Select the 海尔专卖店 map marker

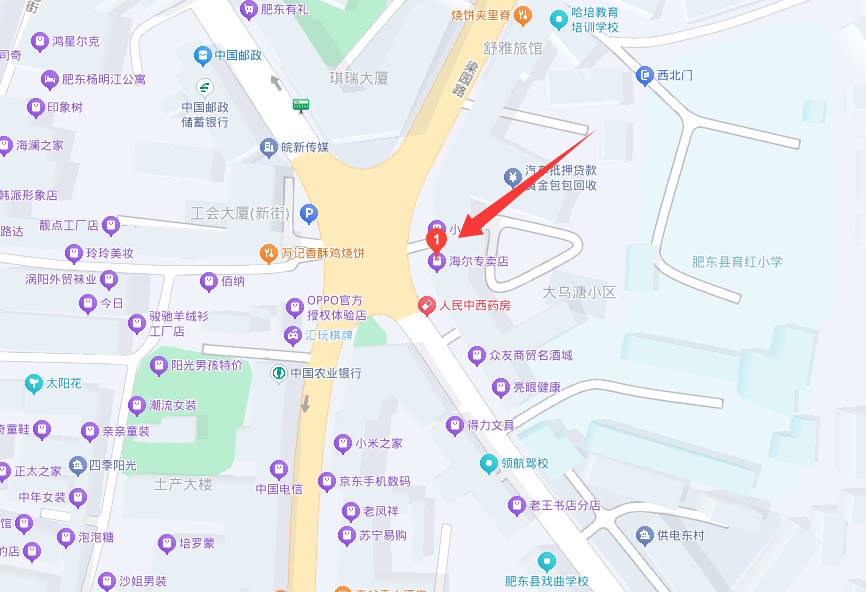click(436, 262)
